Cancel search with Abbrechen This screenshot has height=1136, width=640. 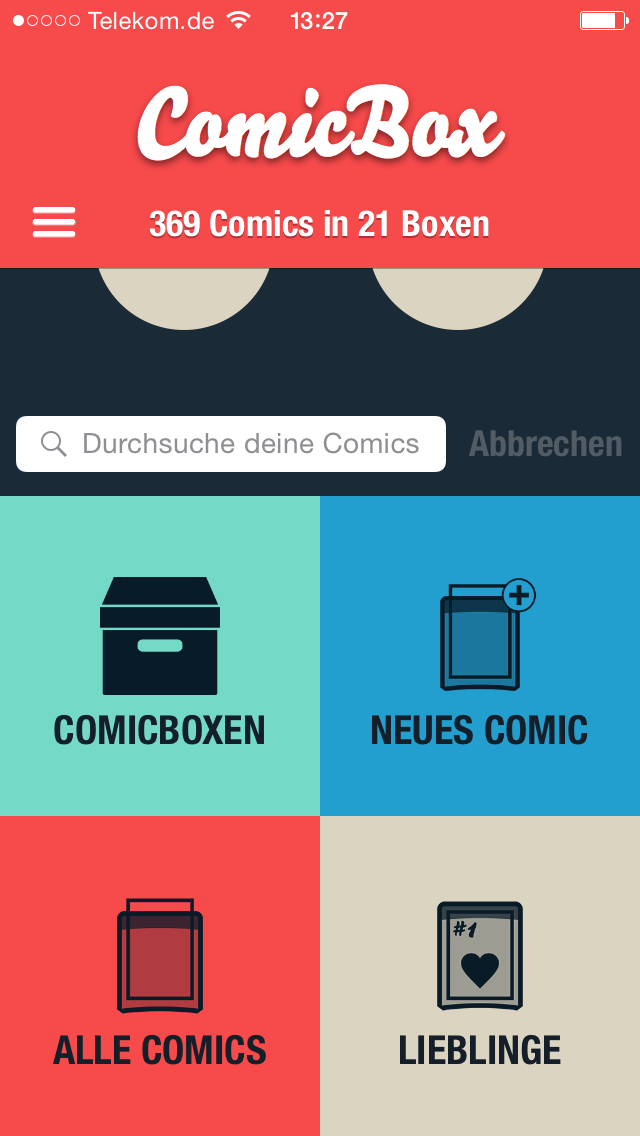pos(545,444)
